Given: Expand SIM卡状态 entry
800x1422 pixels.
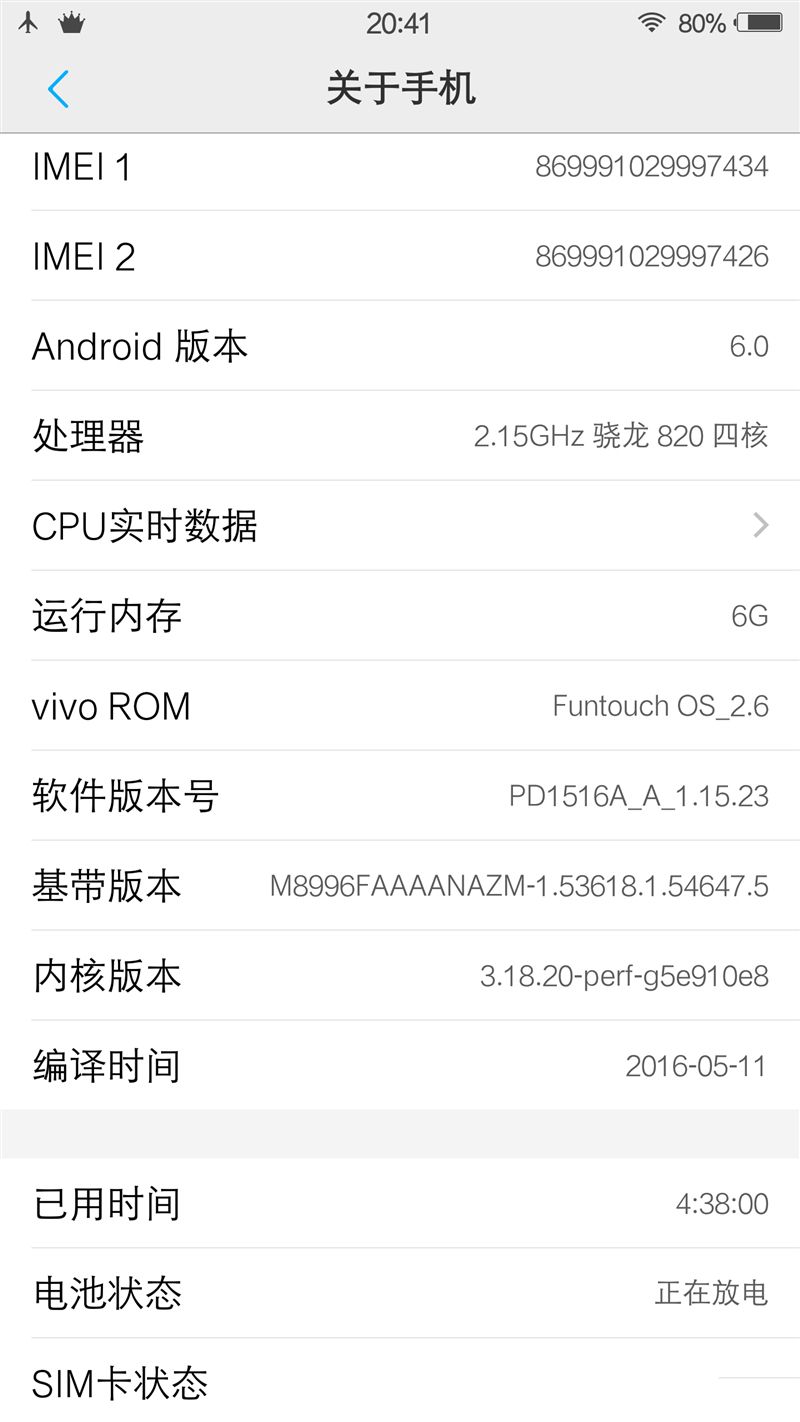Looking at the screenshot, I should (400, 1383).
